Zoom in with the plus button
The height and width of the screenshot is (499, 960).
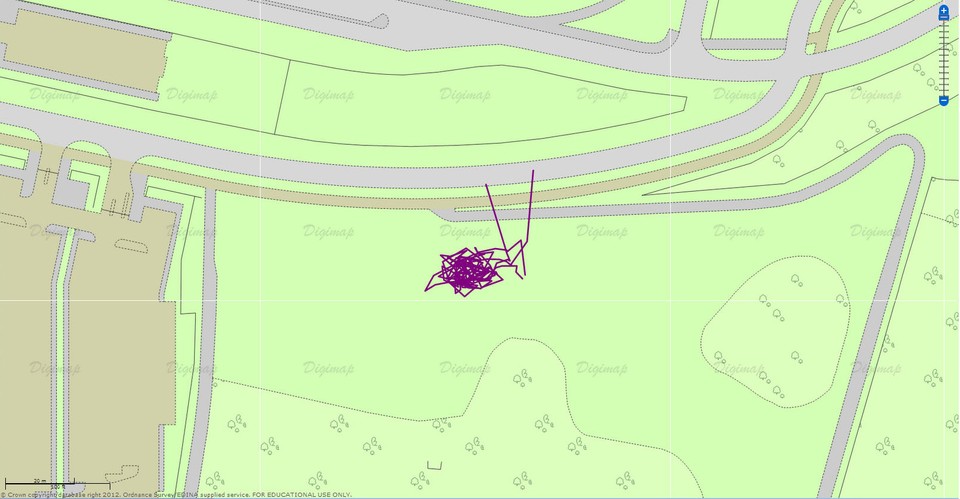click(x=944, y=10)
